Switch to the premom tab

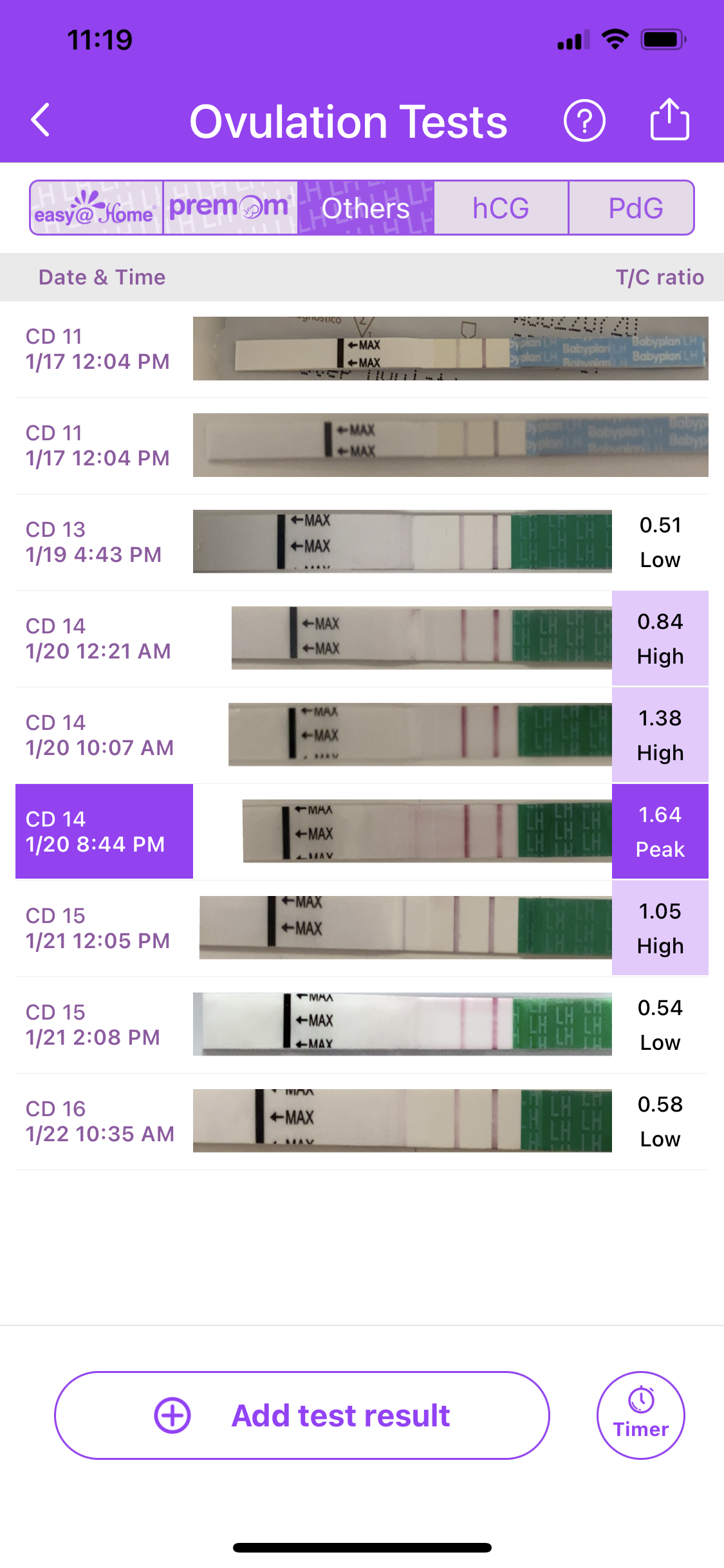[230, 208]
